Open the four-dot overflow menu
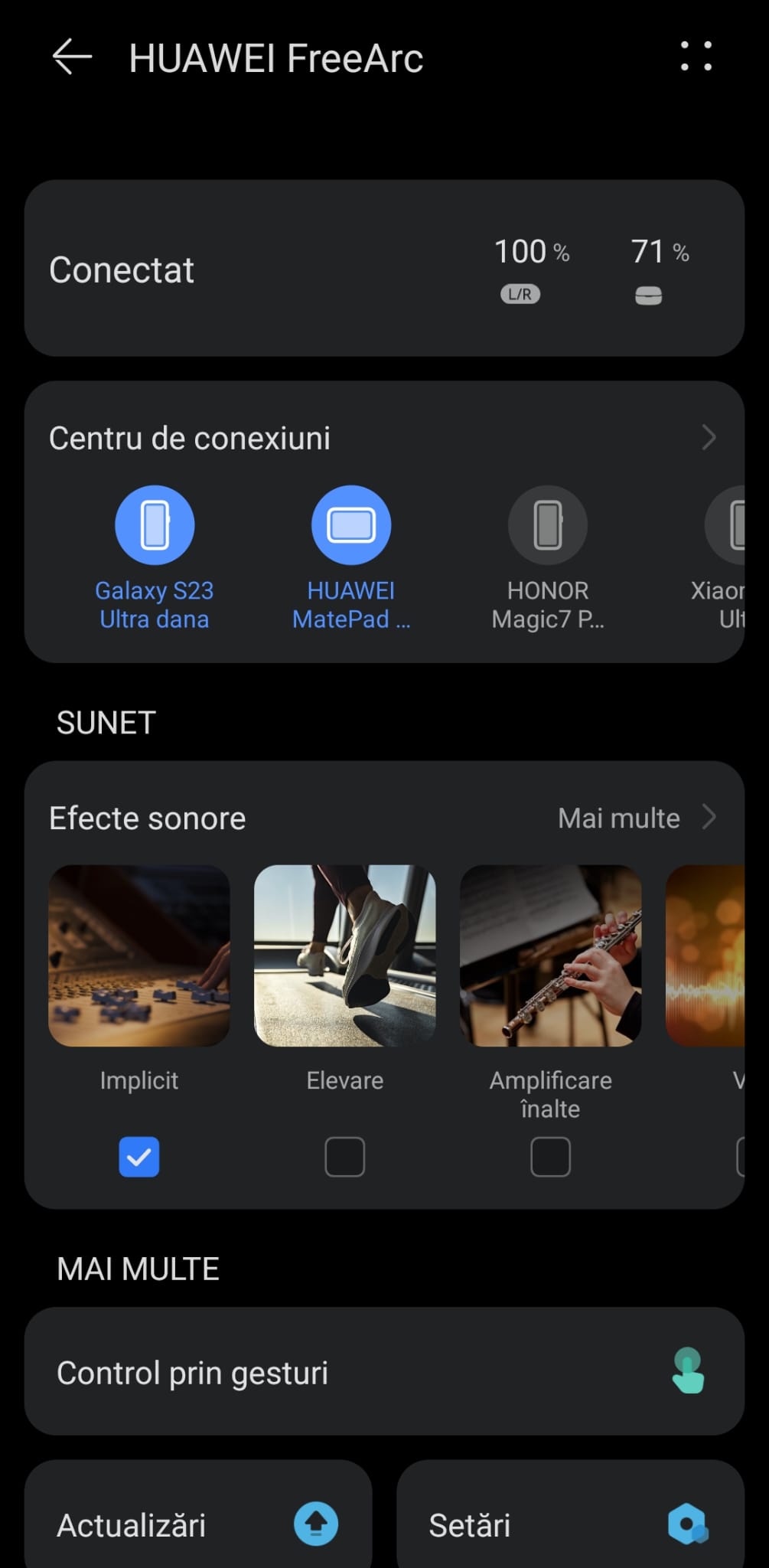The width and height of the screenshot is (769, 1568). [696, 57]
